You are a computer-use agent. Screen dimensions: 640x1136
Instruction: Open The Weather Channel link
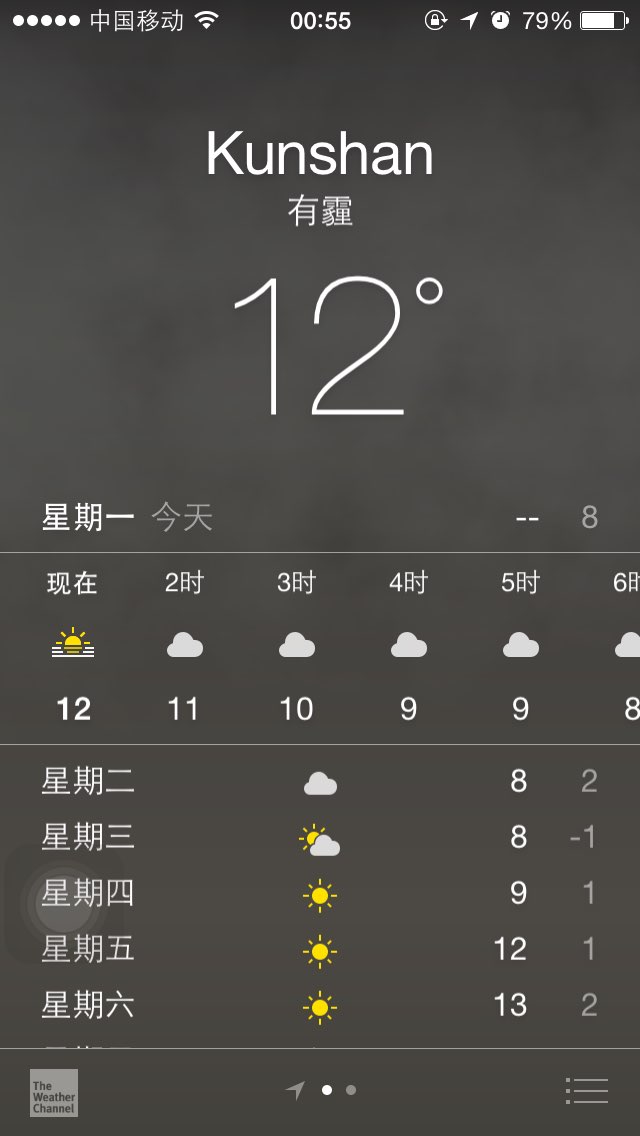coord(54,1093)
